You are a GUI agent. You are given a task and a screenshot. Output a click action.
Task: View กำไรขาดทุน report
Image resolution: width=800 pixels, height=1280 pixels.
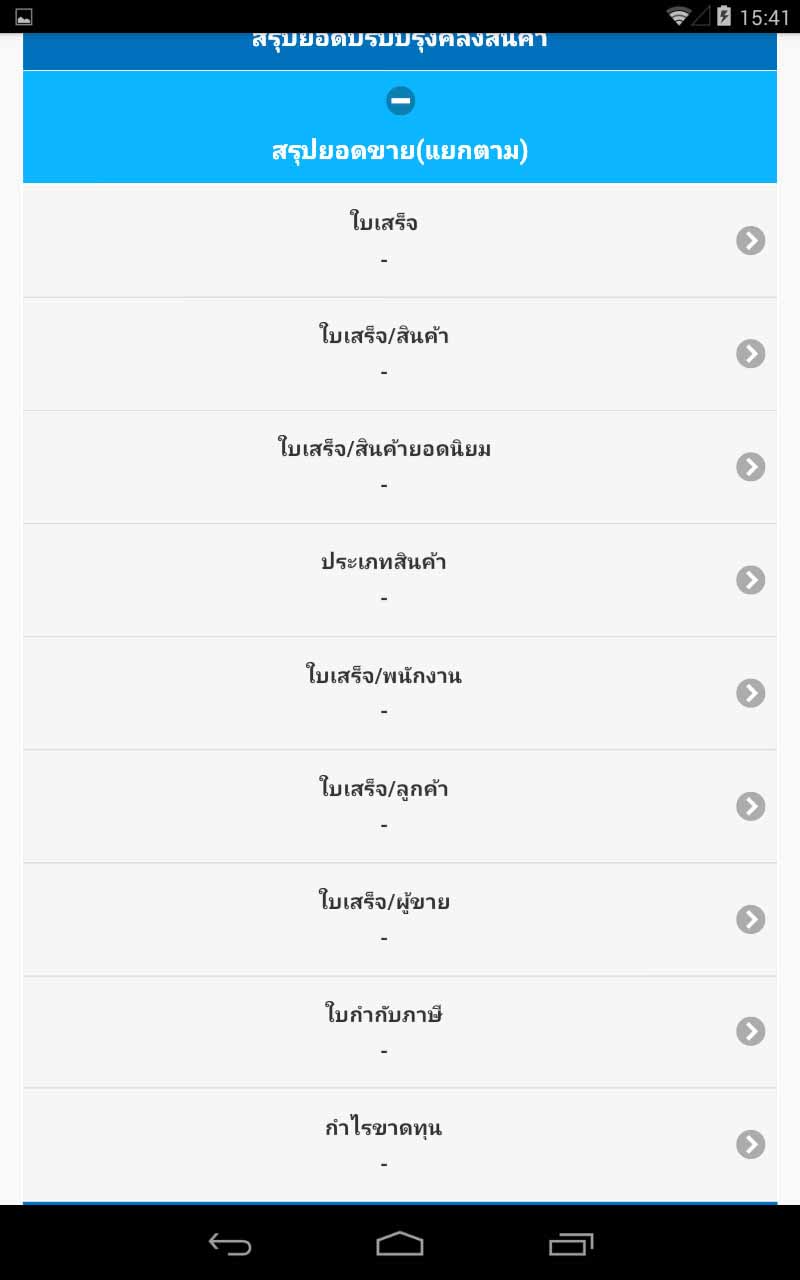click(x=400, y=1145)
